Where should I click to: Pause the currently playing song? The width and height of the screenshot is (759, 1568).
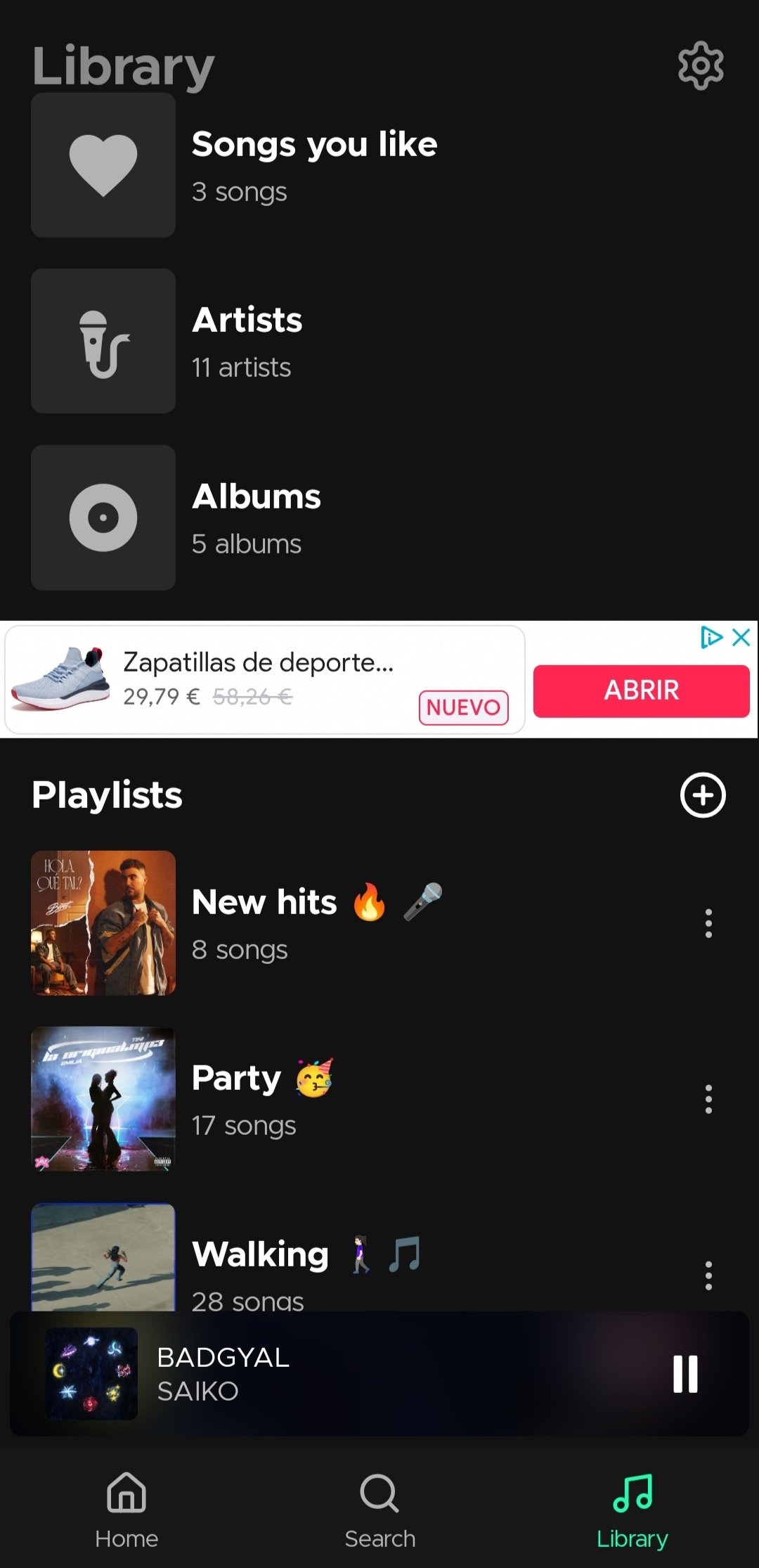tap(685, 1374)
